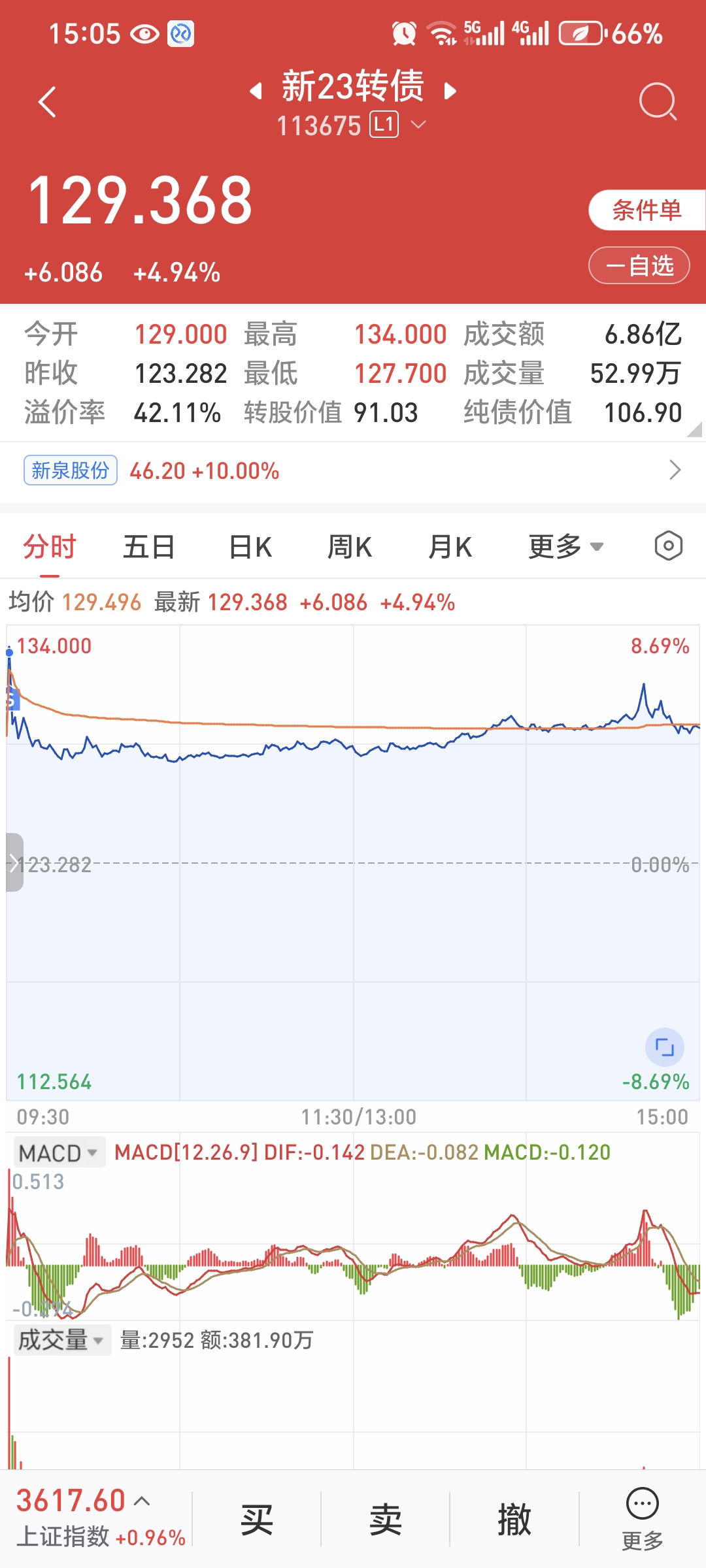This screenshot has width=706, height=1568.
Task: Switch to the 周K weekly tab
Action: coord(350,546)
